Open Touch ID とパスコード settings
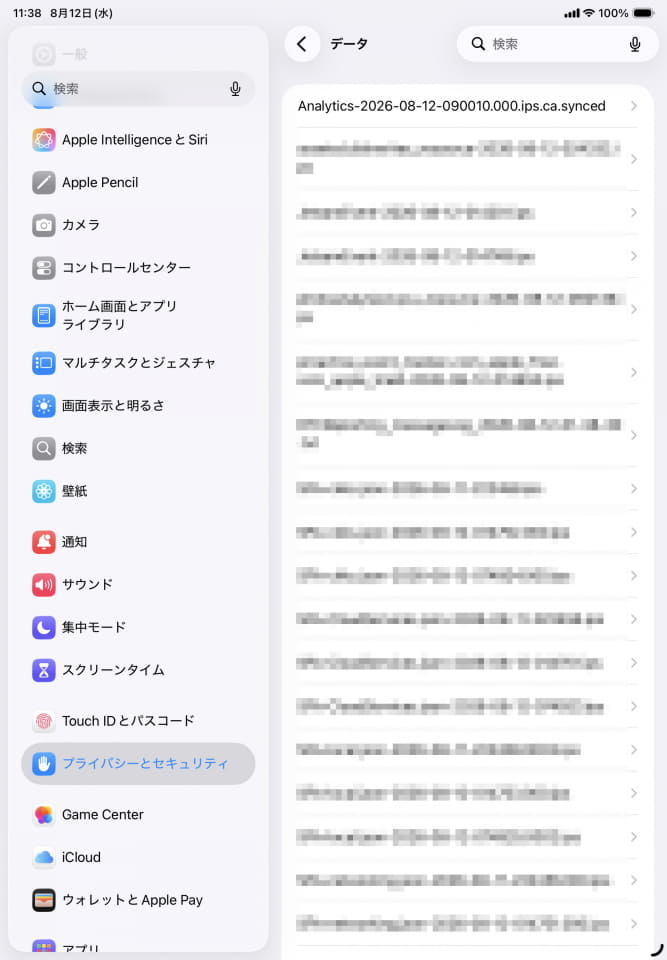The height and width of the screenshot is (960, 667). [138, 721]
